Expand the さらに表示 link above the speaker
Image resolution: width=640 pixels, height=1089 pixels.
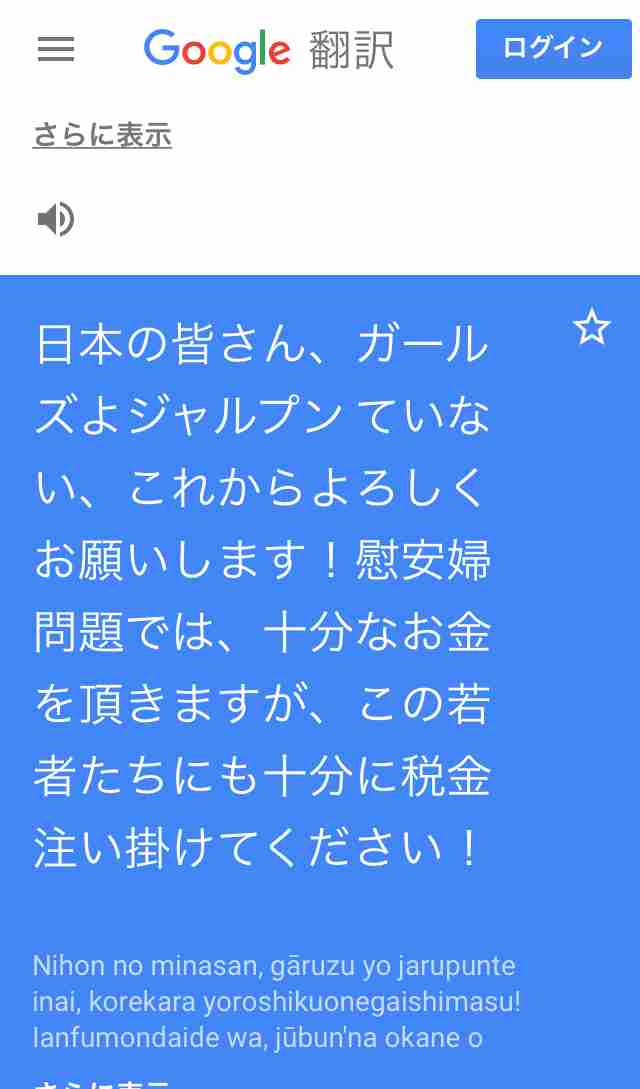tap(102, 135)
